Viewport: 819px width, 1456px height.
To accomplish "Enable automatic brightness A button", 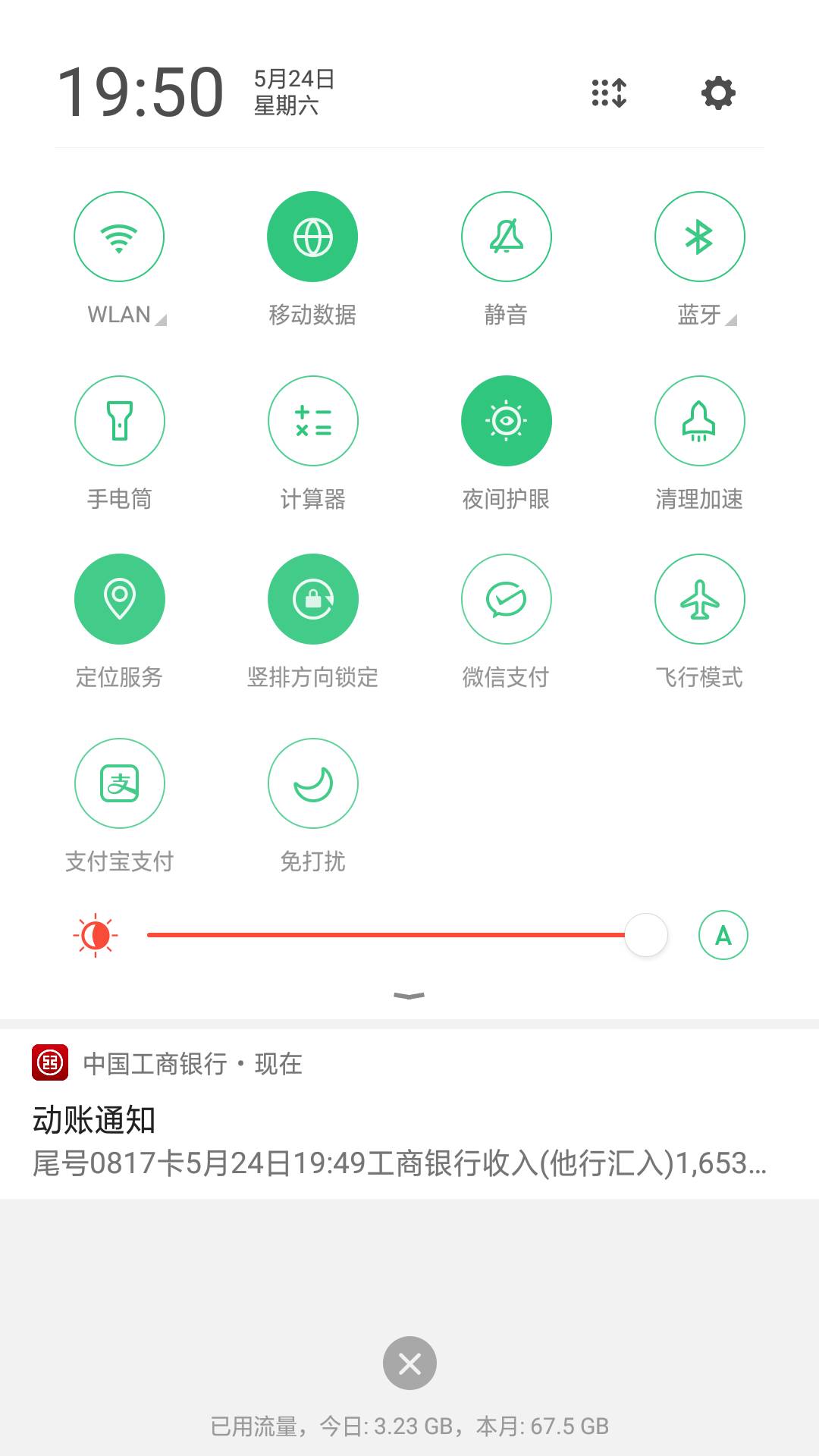I will [723, 935].
